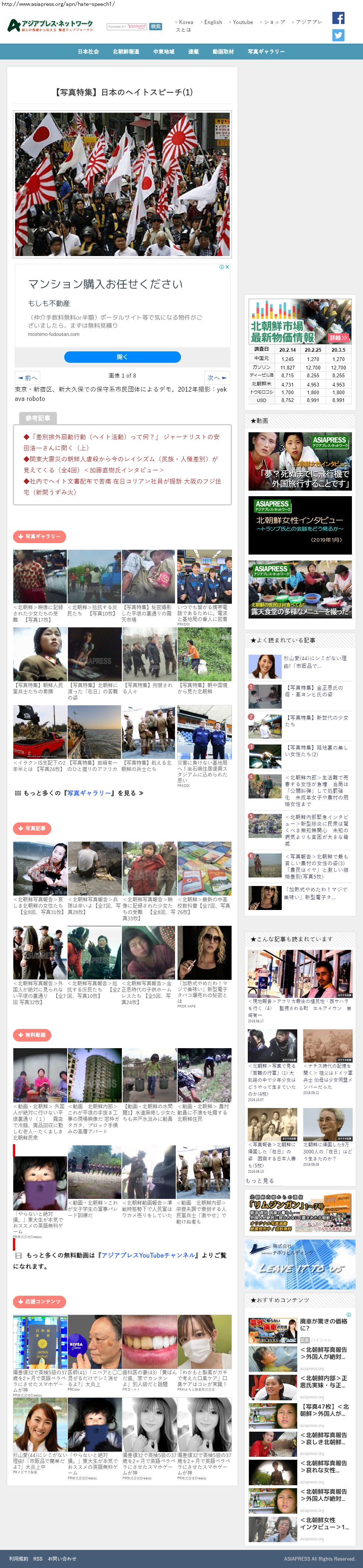Switch to the English site link

(x=212, y=22)
